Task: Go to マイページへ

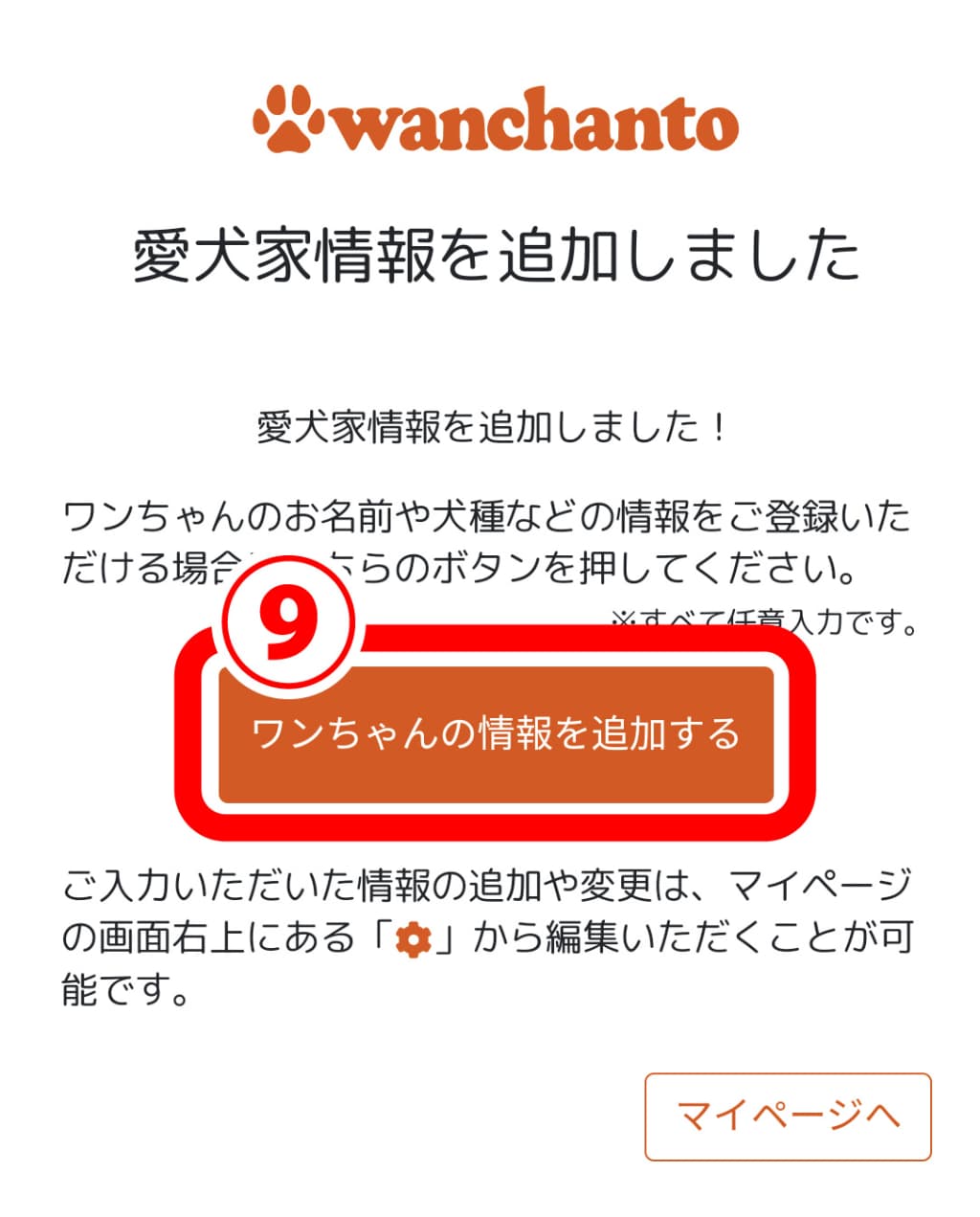Action: (788, 1116)
